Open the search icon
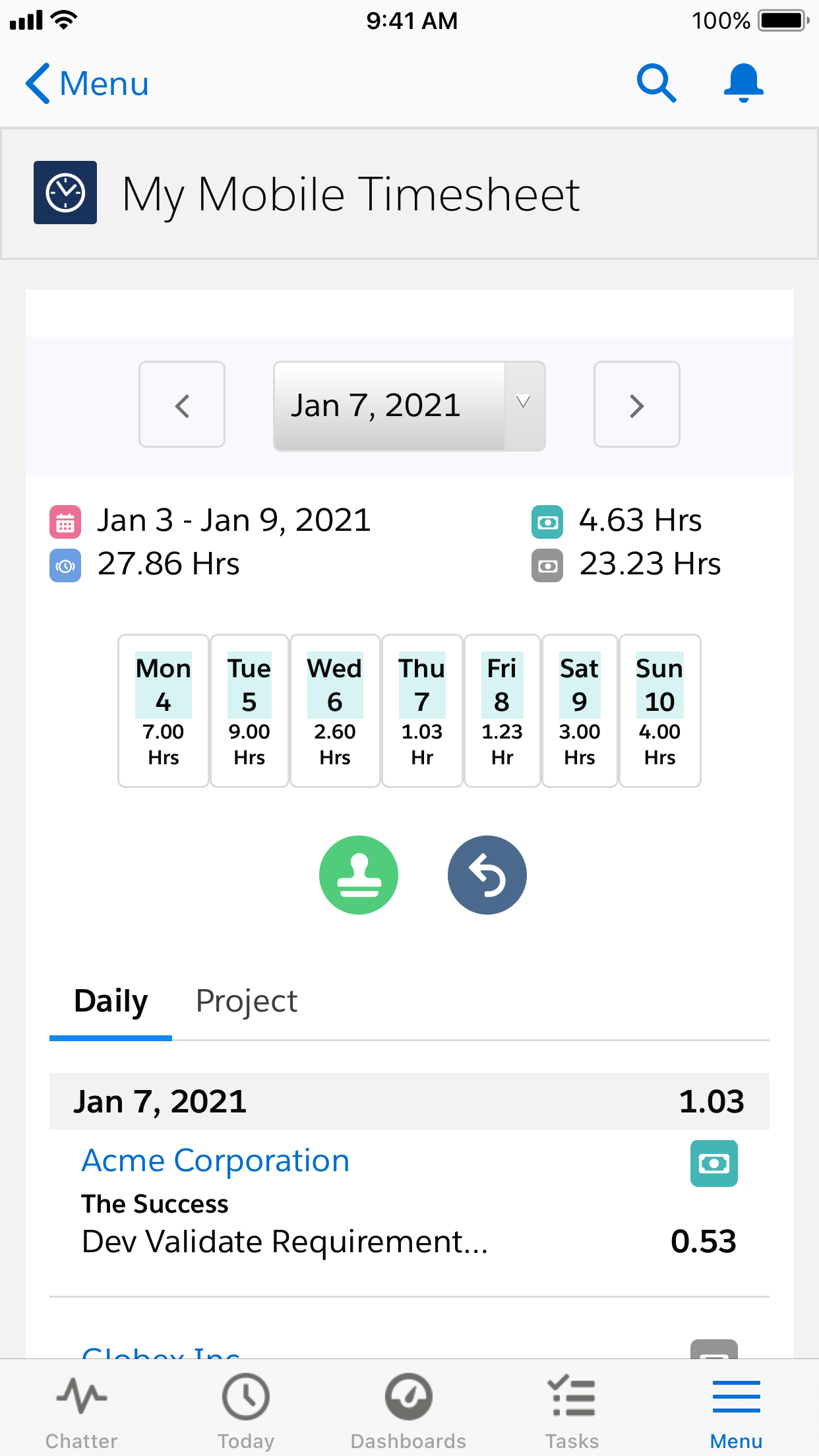This screenshot has height=1456, width=819. click(656, 83)
